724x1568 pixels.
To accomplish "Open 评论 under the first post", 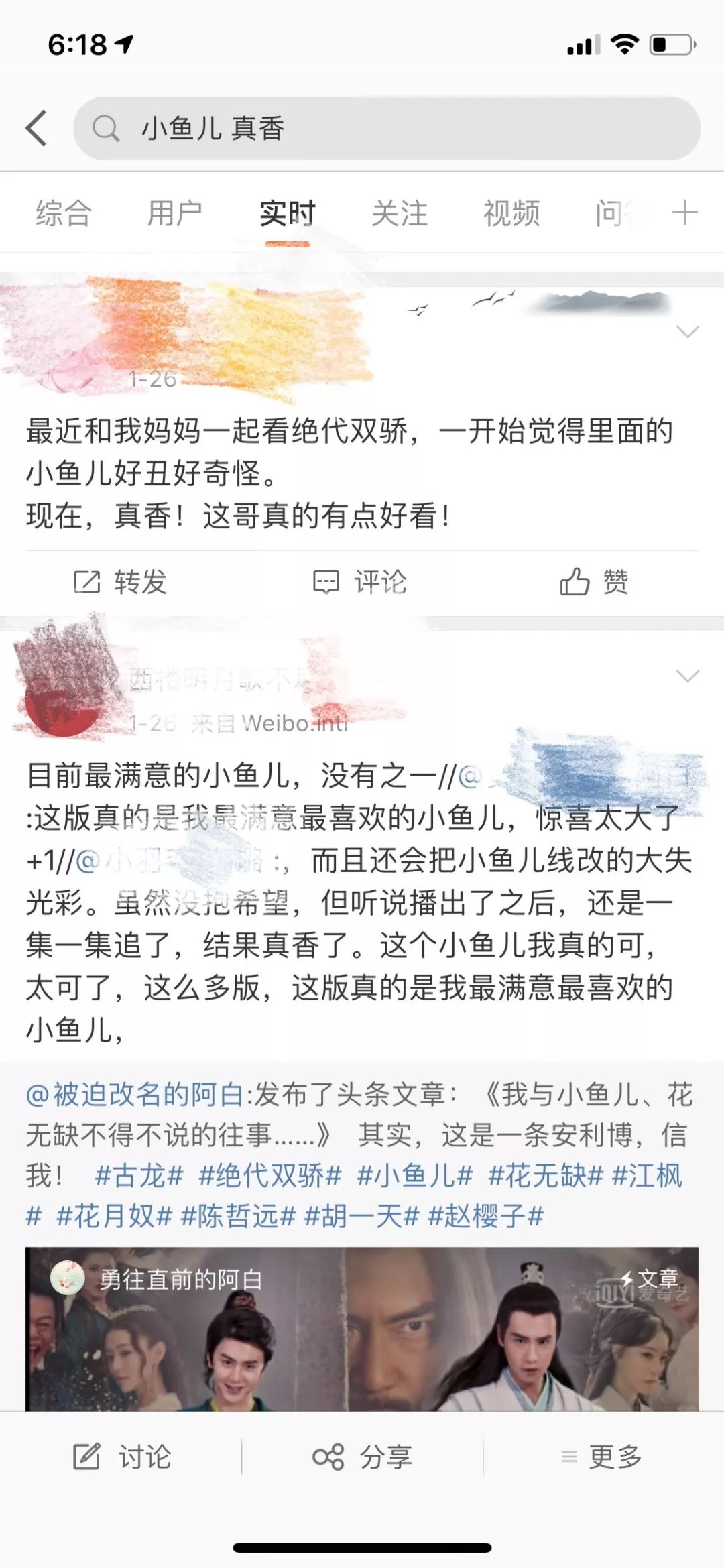I will [361, 582].
